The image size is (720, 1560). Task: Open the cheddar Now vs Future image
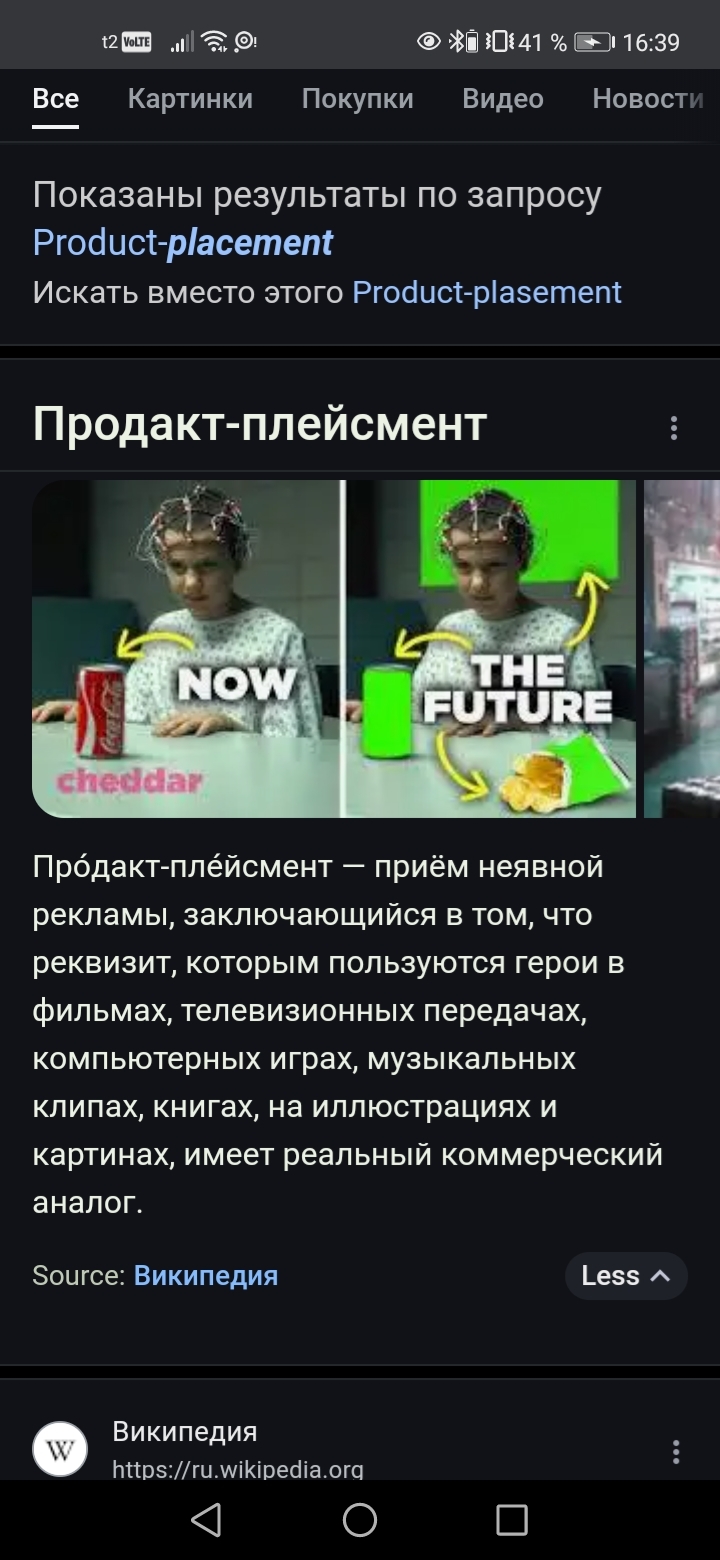click(x=334, y=648)
